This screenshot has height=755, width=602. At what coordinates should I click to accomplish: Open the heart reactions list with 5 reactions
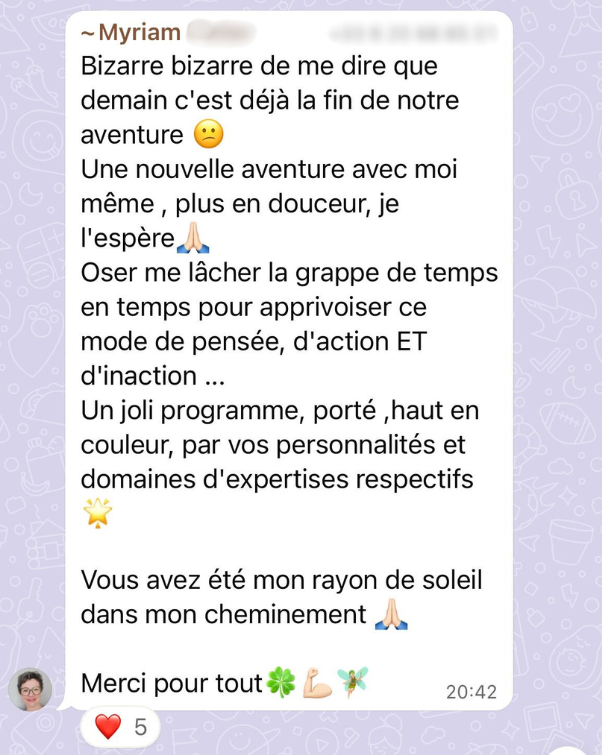tap(120, 727)
